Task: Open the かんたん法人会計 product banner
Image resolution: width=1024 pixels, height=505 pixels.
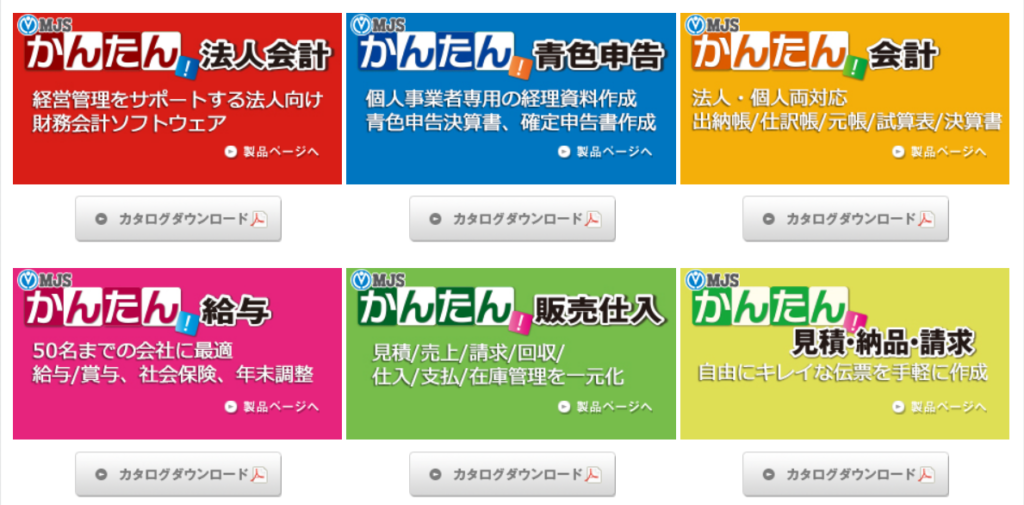Action: tap(177, 98)
